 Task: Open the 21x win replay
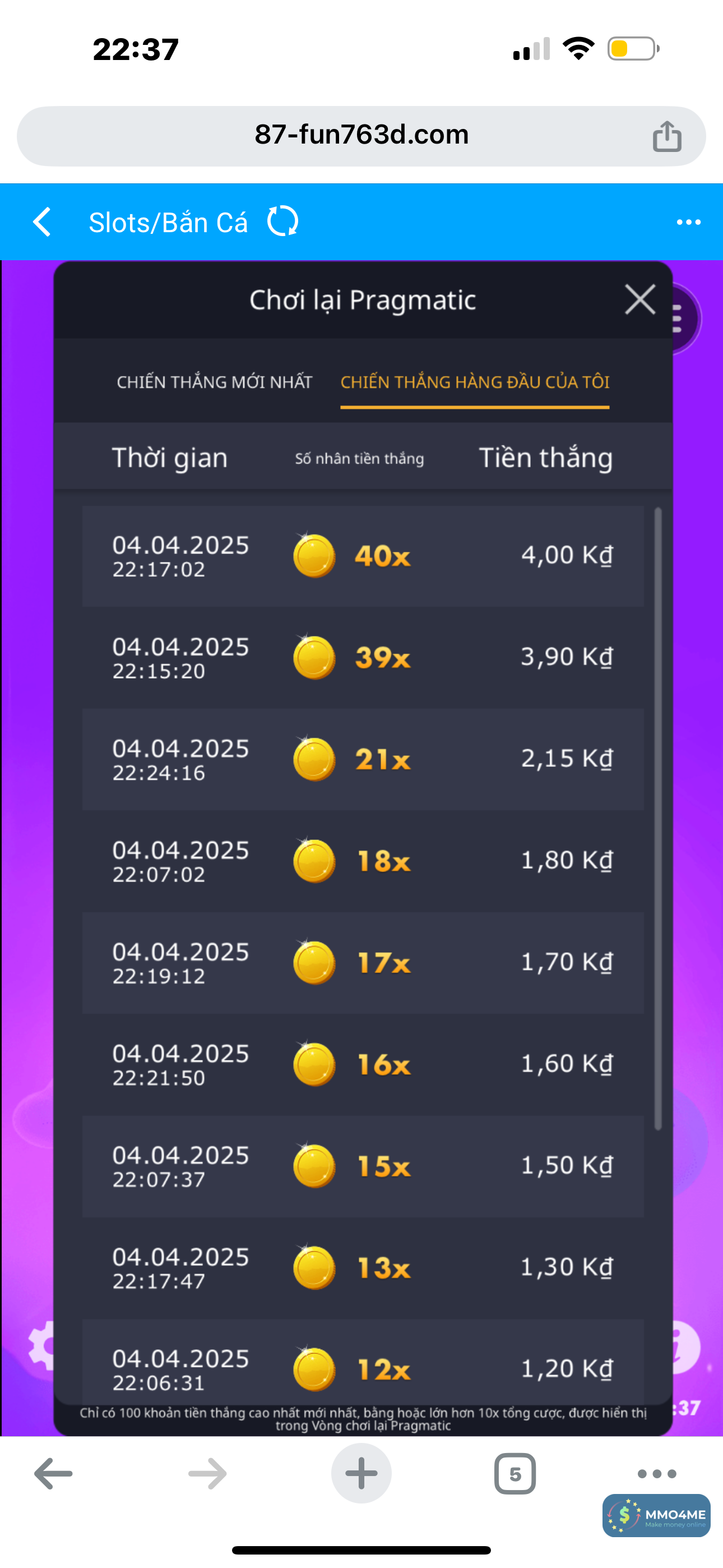tap(363, 759)
